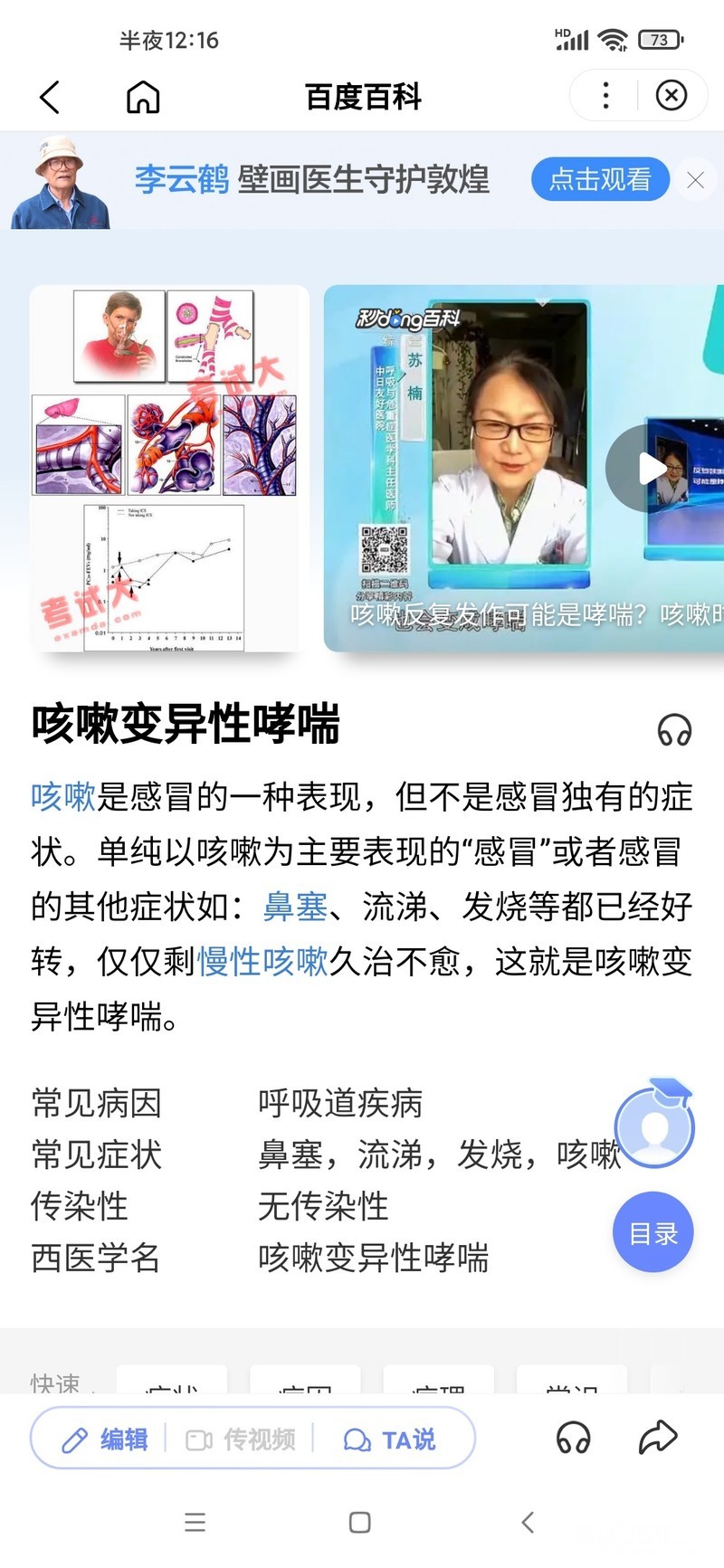Go back using the top-left arrow
This screenshot has height=1568, width=724.
click(x=51, y=97)
